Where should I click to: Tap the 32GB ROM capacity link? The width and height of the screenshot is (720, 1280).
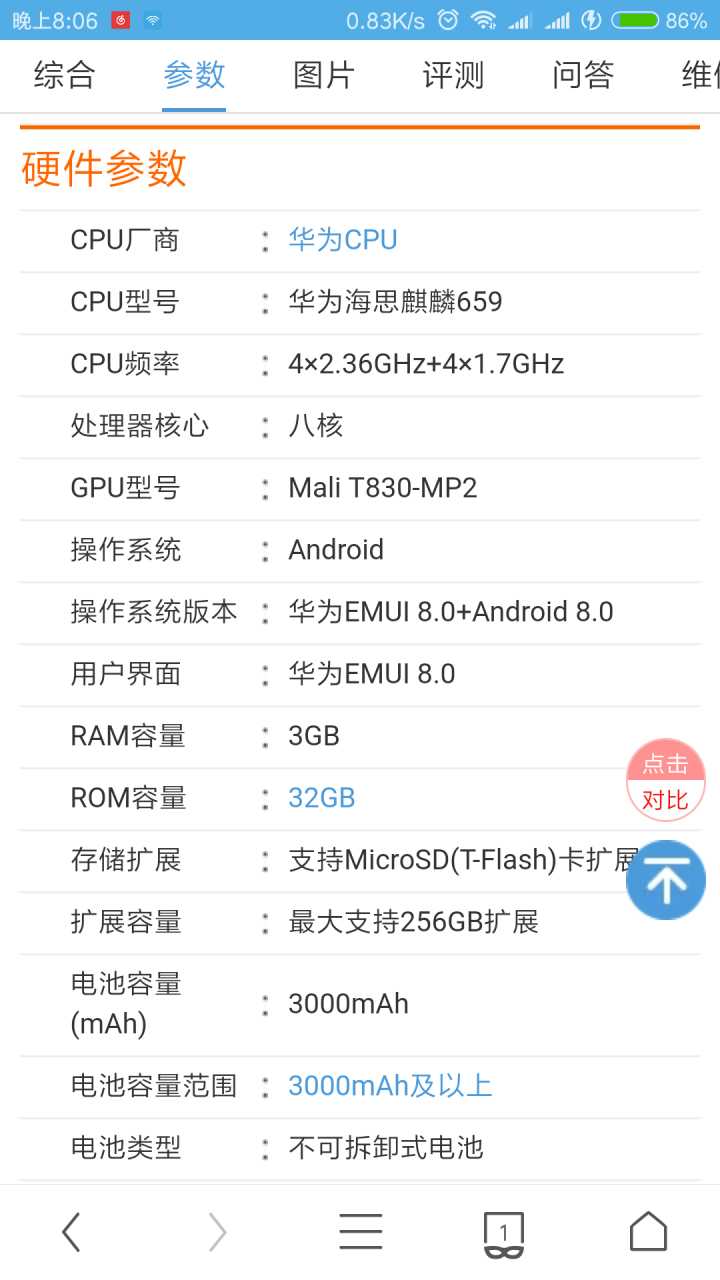coord(321,797)
